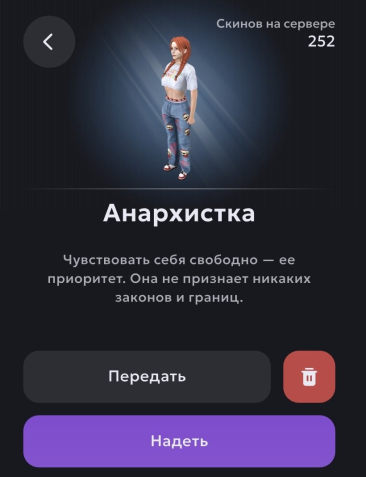
Task: Tap the Передать button to transfer skin
Action: (147, 377)
